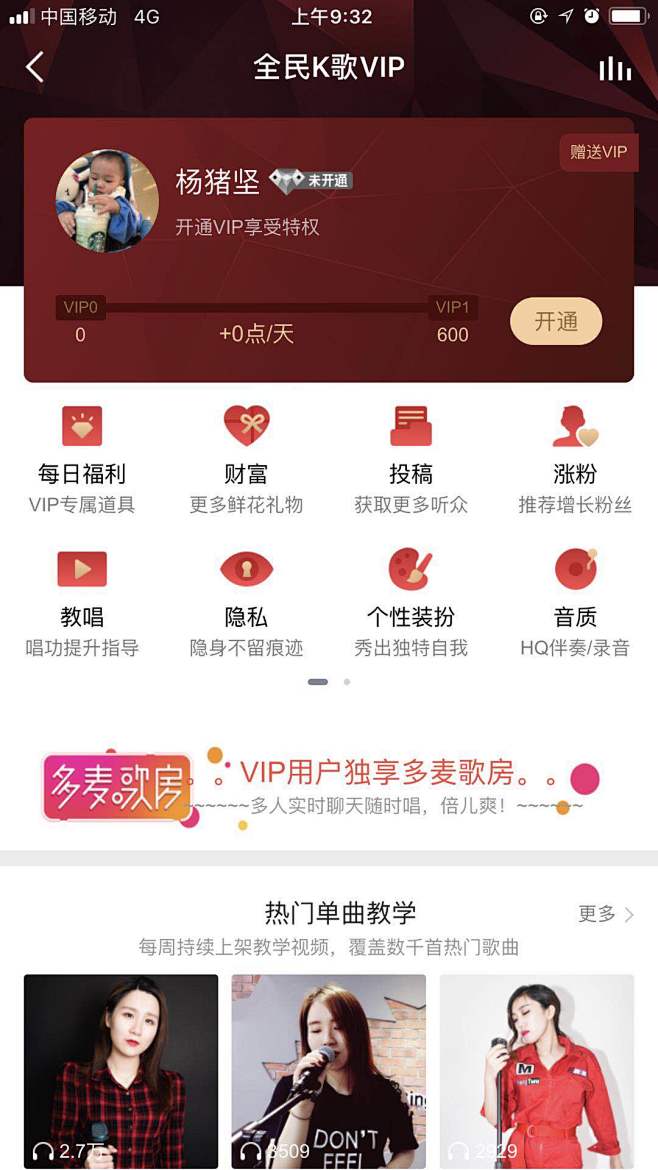Open the bars icon in the header
658x1170 pixels.
tap(614, 68)
